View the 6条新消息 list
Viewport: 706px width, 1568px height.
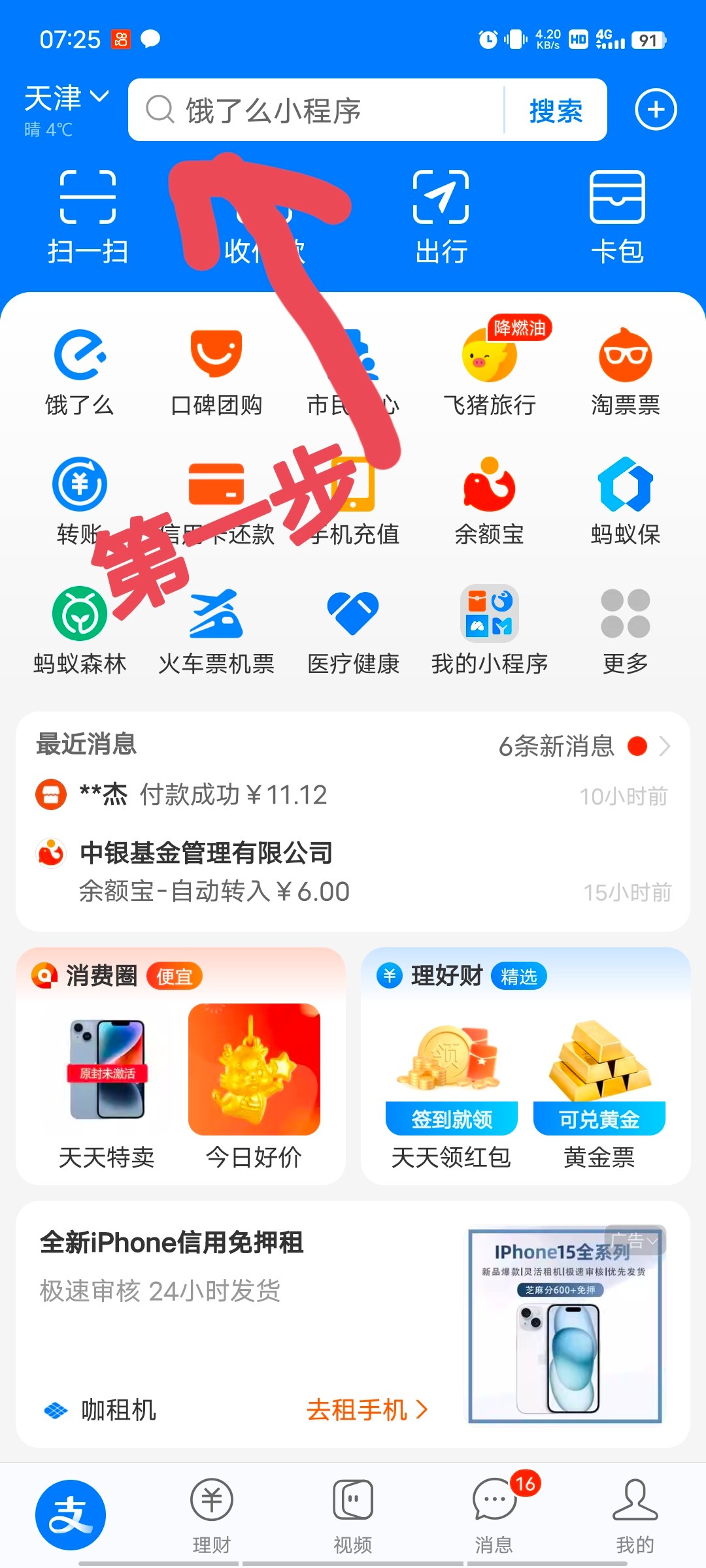[x=584, y=745]
